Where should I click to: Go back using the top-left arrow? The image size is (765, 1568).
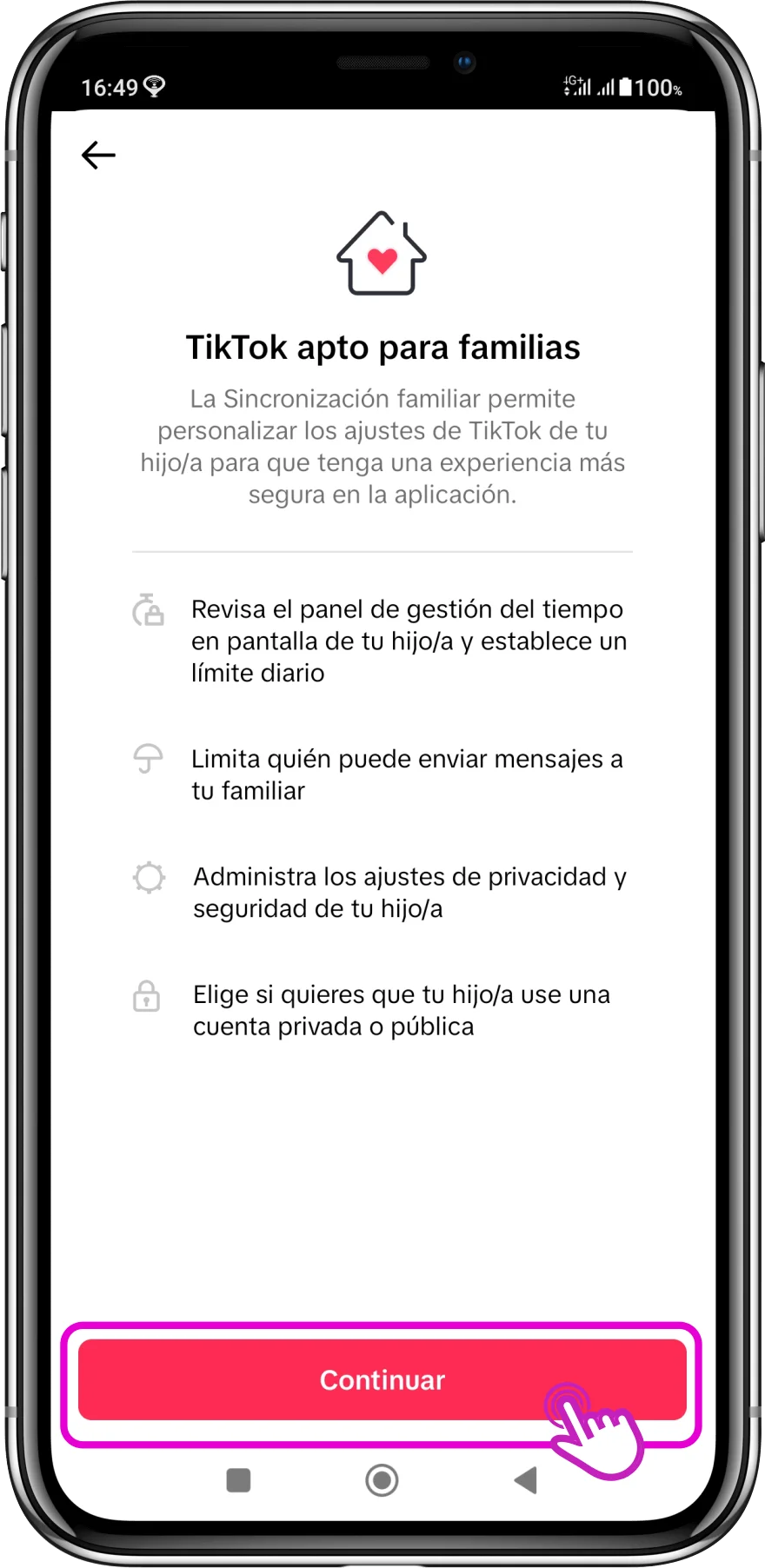[98, 156]
